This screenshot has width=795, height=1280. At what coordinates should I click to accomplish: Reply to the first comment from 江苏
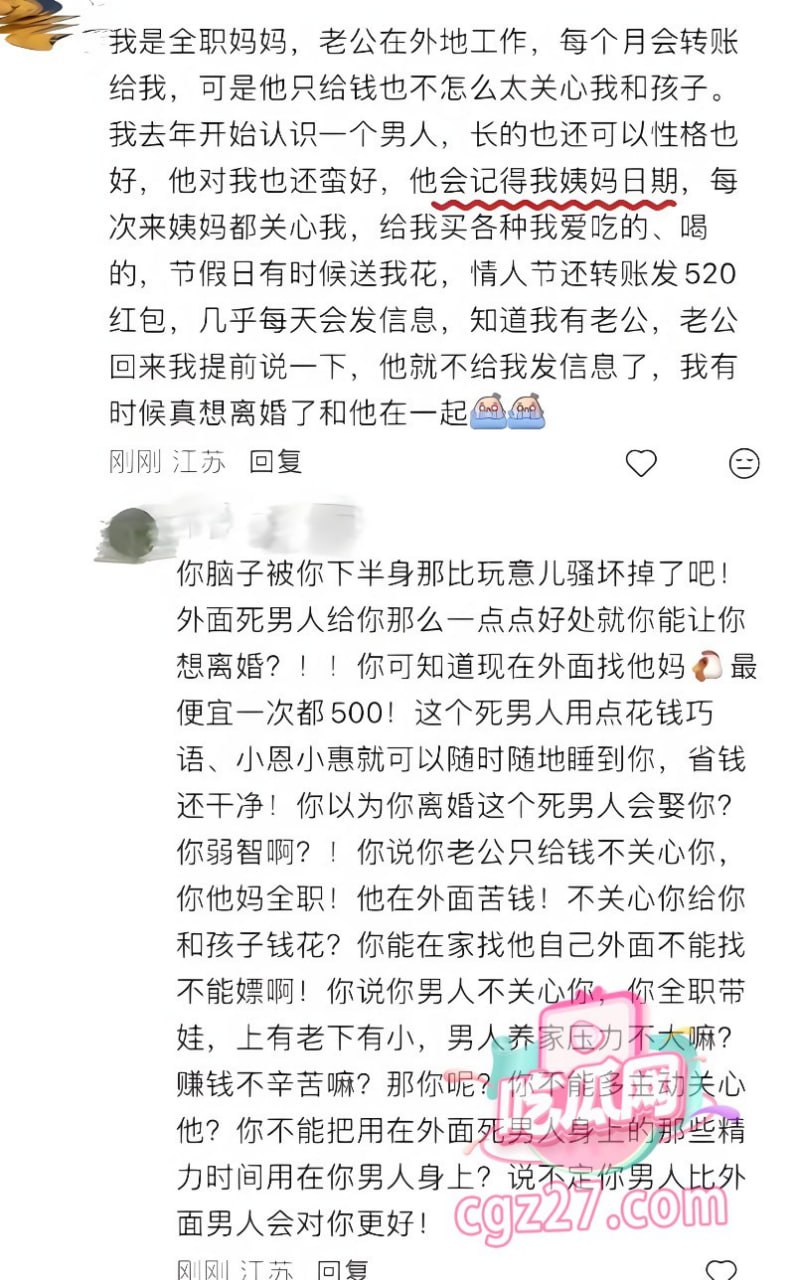[276, 462]
